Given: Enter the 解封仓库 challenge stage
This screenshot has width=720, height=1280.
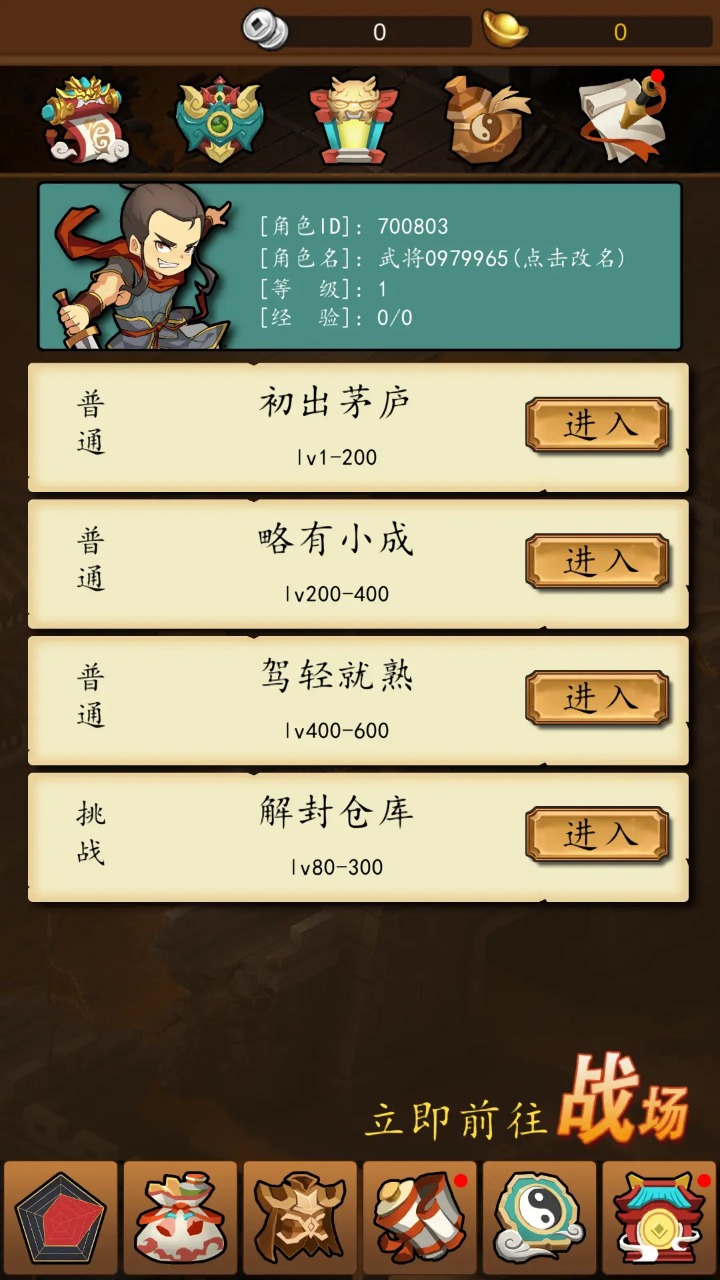Looking at the screenshot, I should coord(597,834).
